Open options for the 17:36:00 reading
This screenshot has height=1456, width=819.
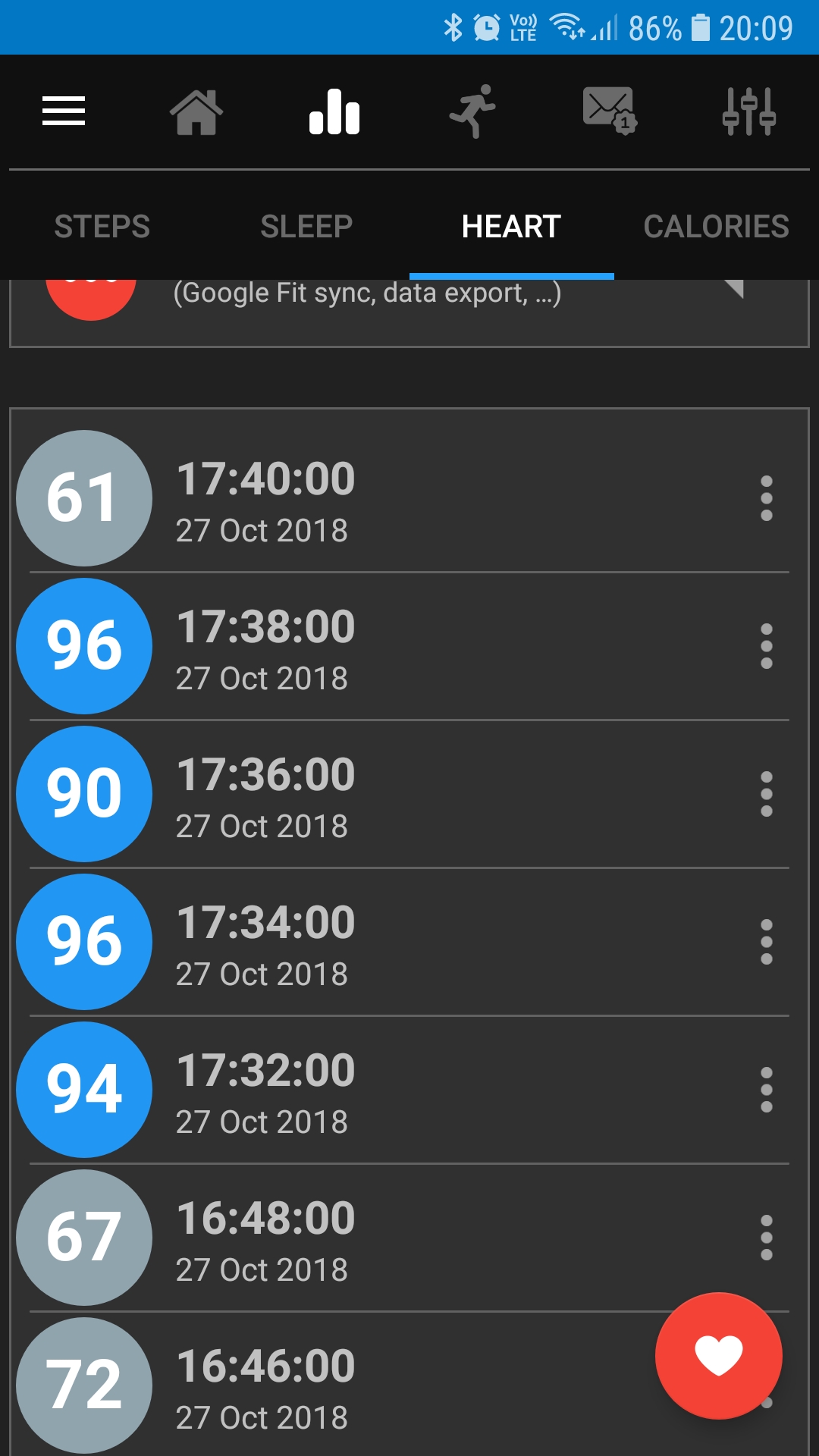click(767, 794)
